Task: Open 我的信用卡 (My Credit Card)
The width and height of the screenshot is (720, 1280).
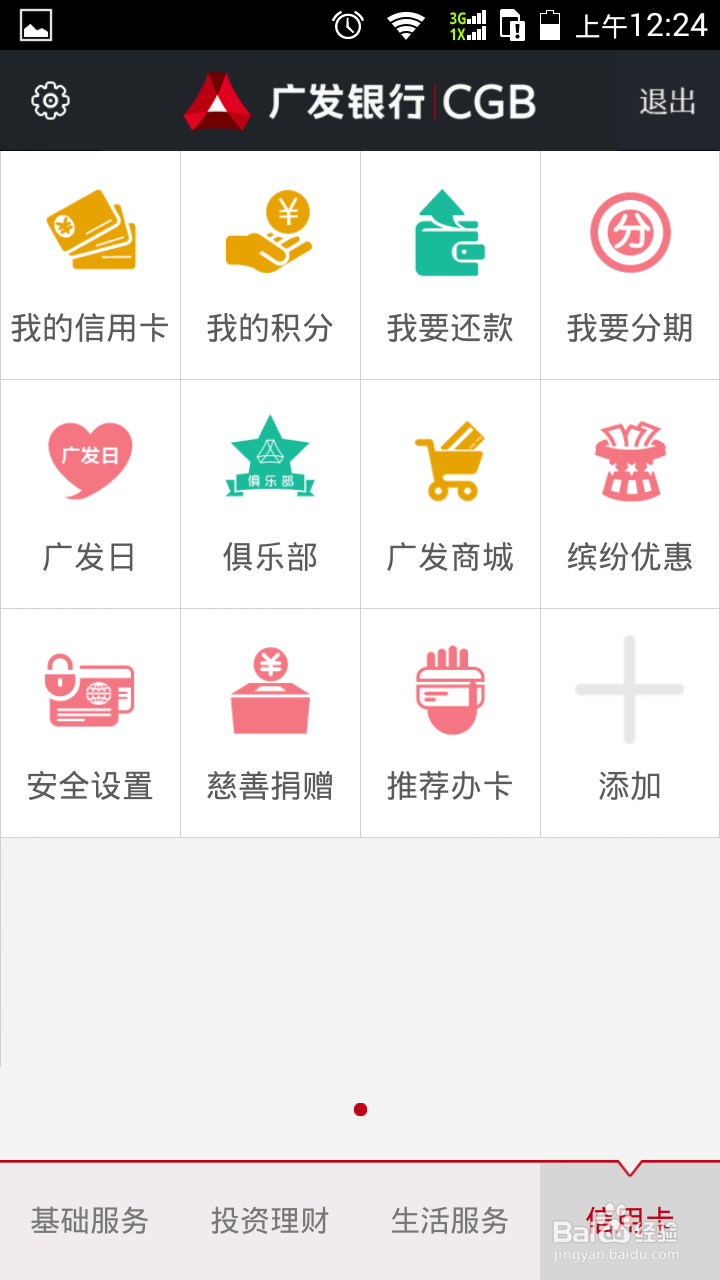Action: (x=90, y=266)
